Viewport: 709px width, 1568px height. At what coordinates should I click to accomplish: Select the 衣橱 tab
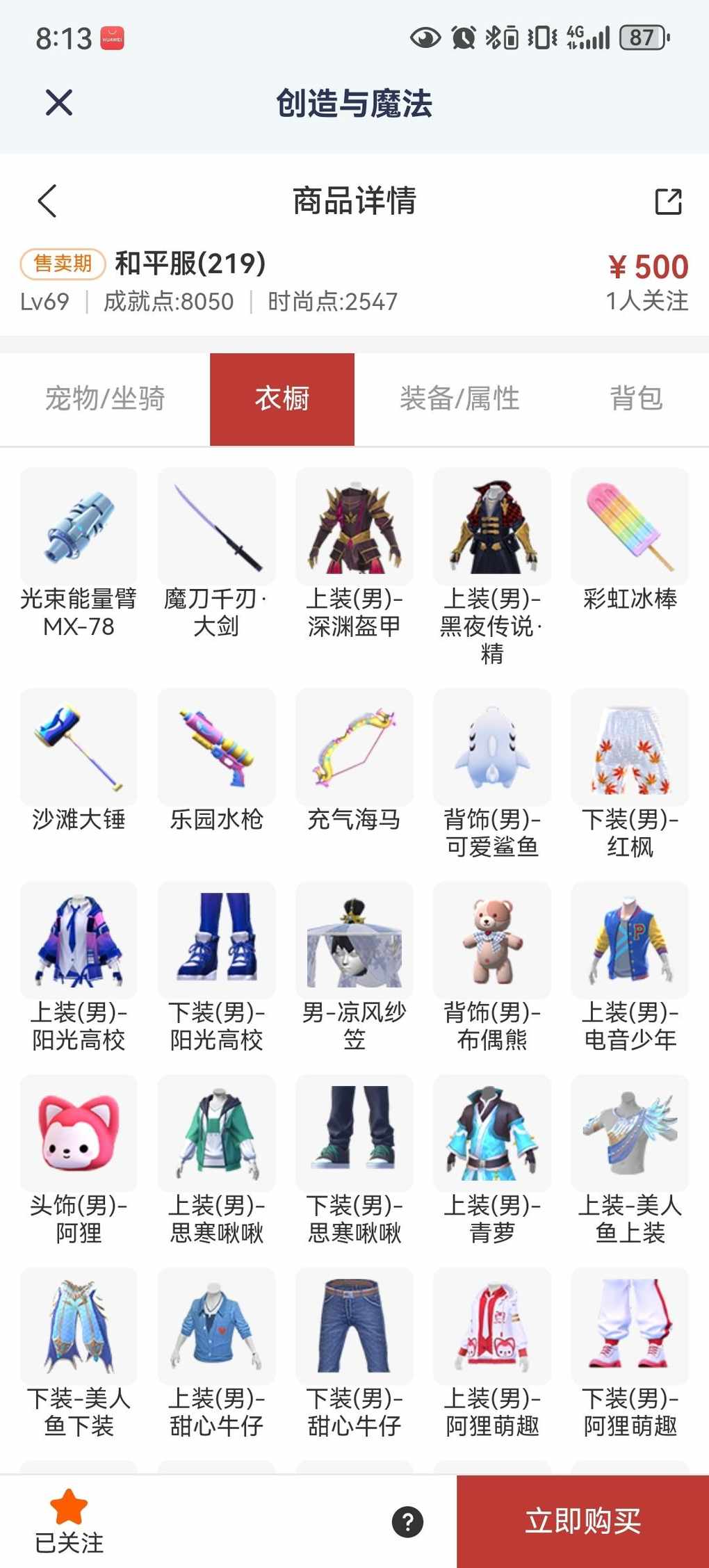point(282,399)
